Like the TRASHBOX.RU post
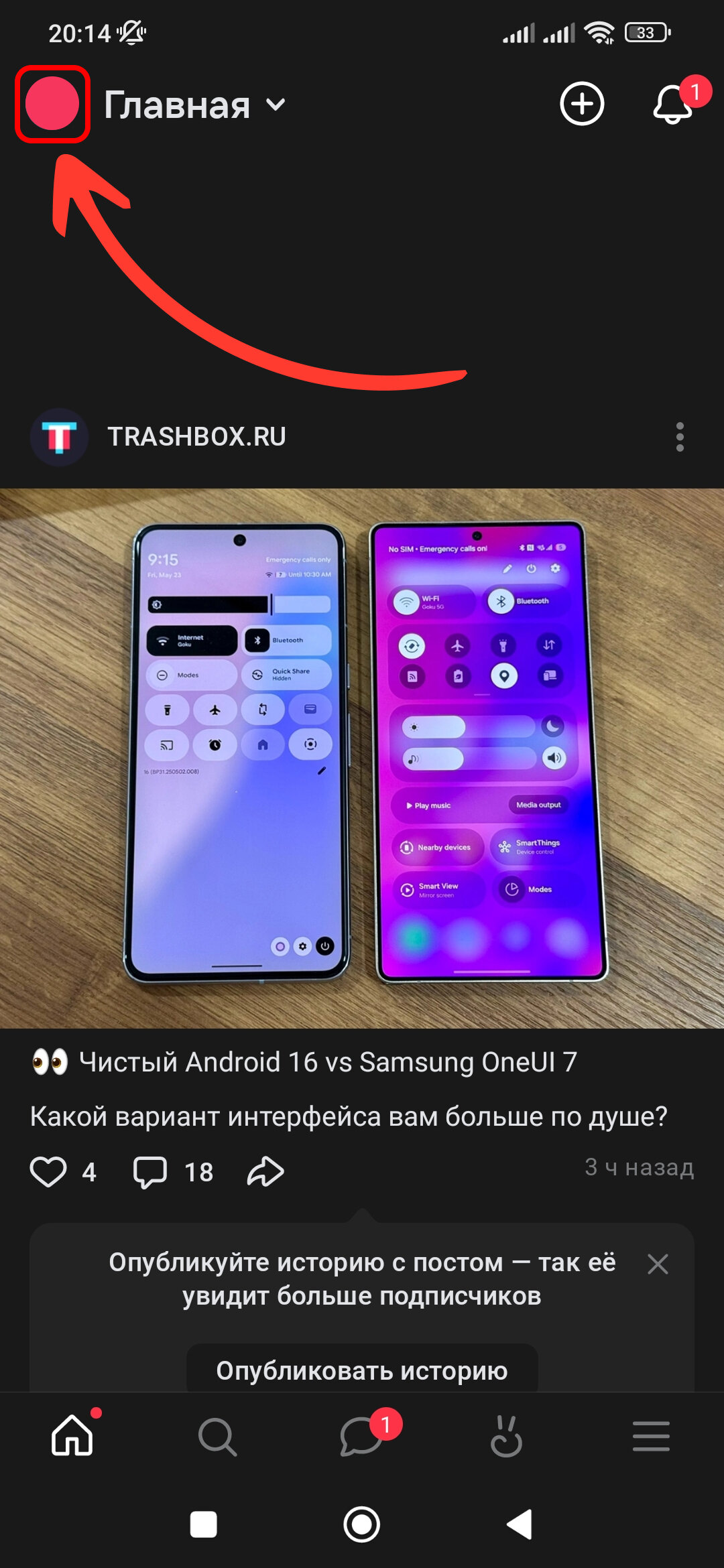The width and height of the screenshot is (724, 1568). 48,1172
